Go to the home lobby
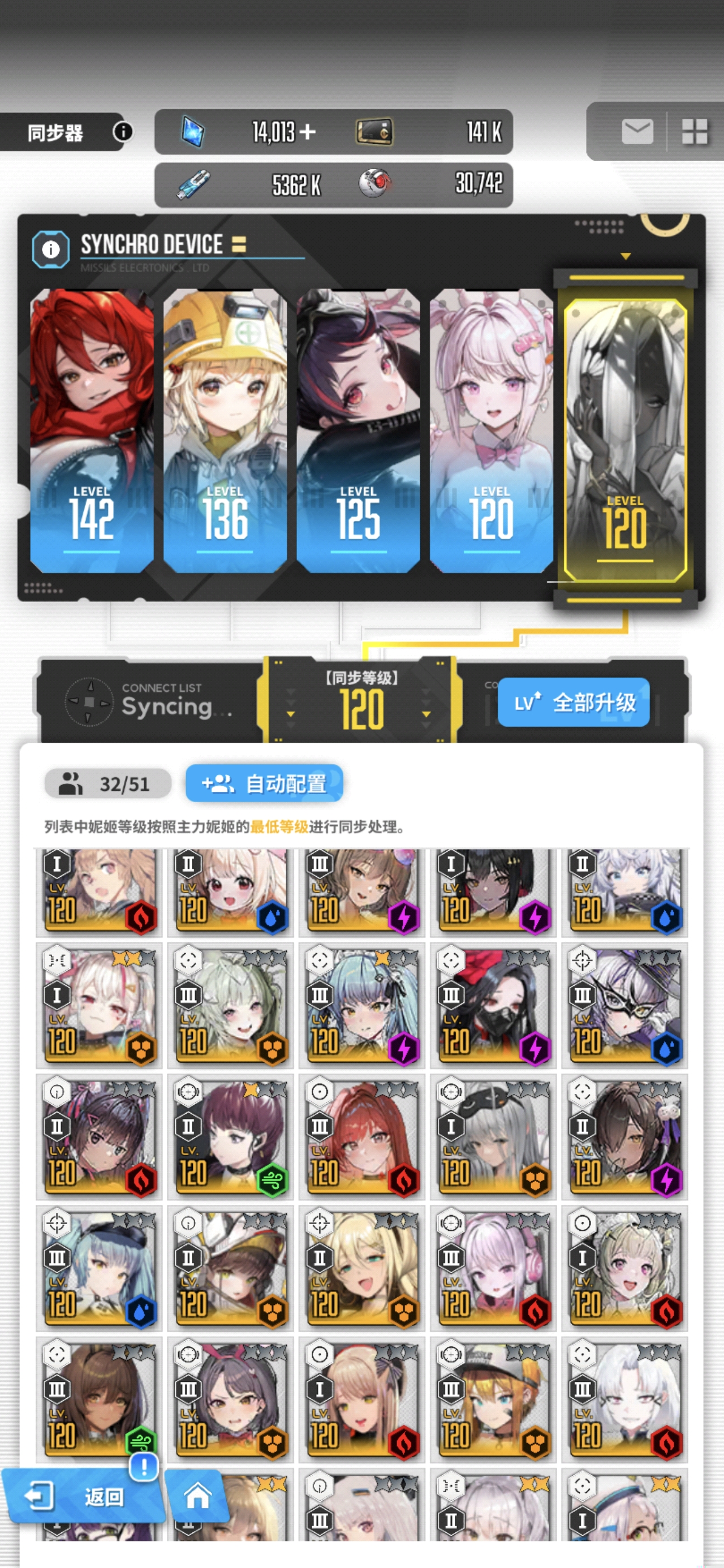The height and width of the screenshot is (1568, 724). 197,1495
